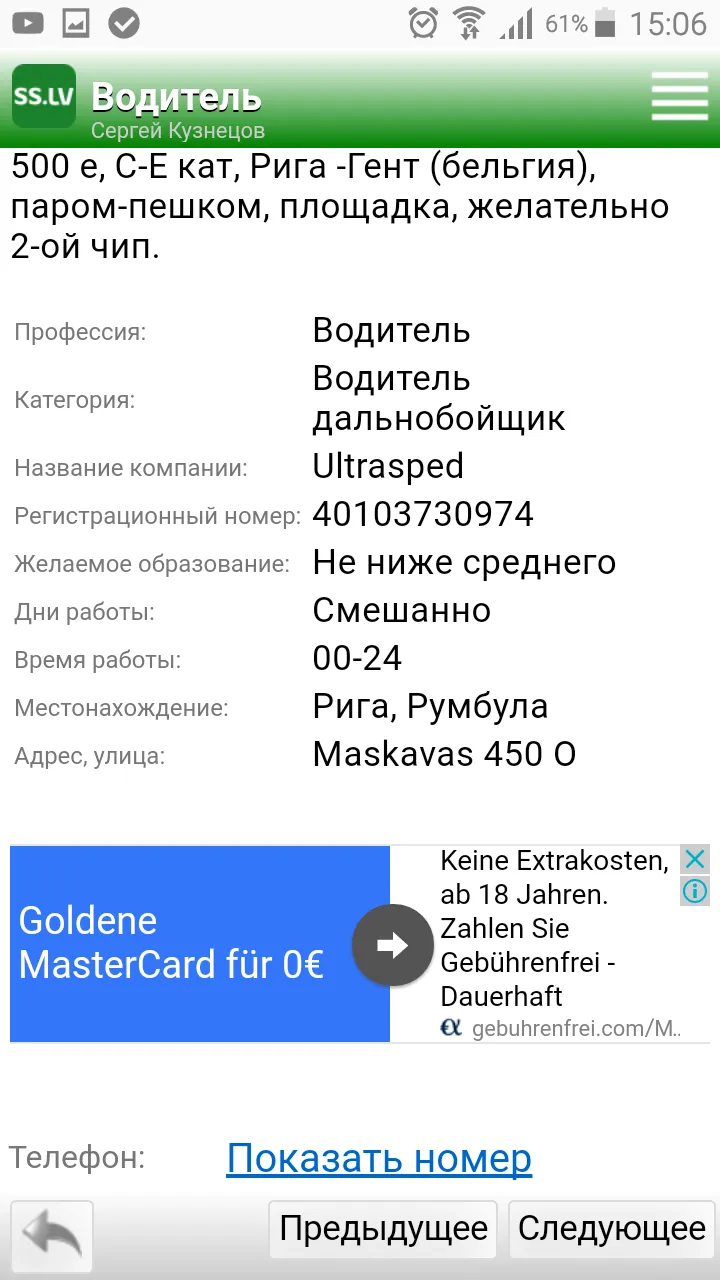Go to Следующее listing
720x1280 pixels.
click(x=612, y=1229)
